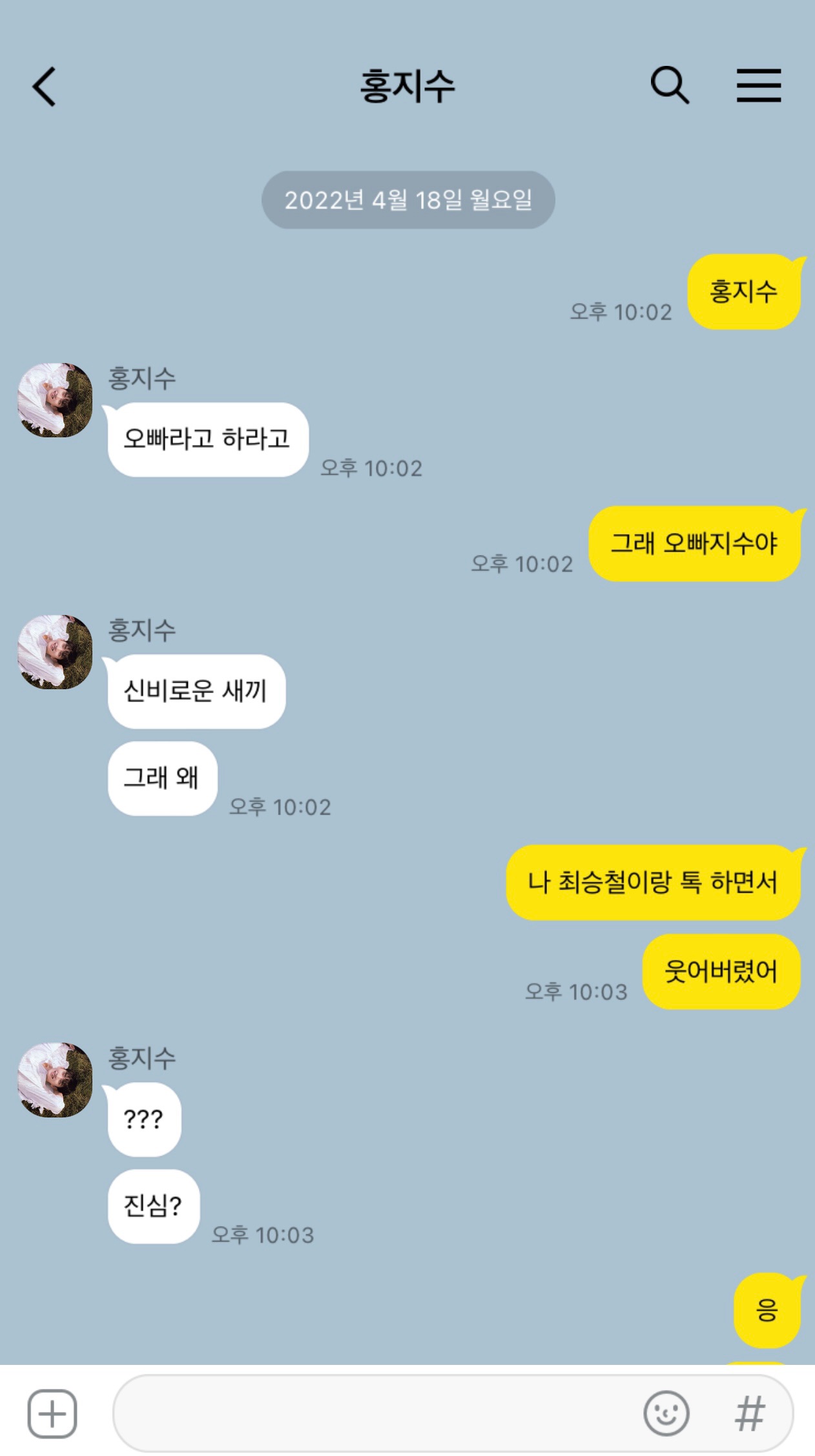Tap the 오빠라고 하라고 message bubble

(208, 439)
